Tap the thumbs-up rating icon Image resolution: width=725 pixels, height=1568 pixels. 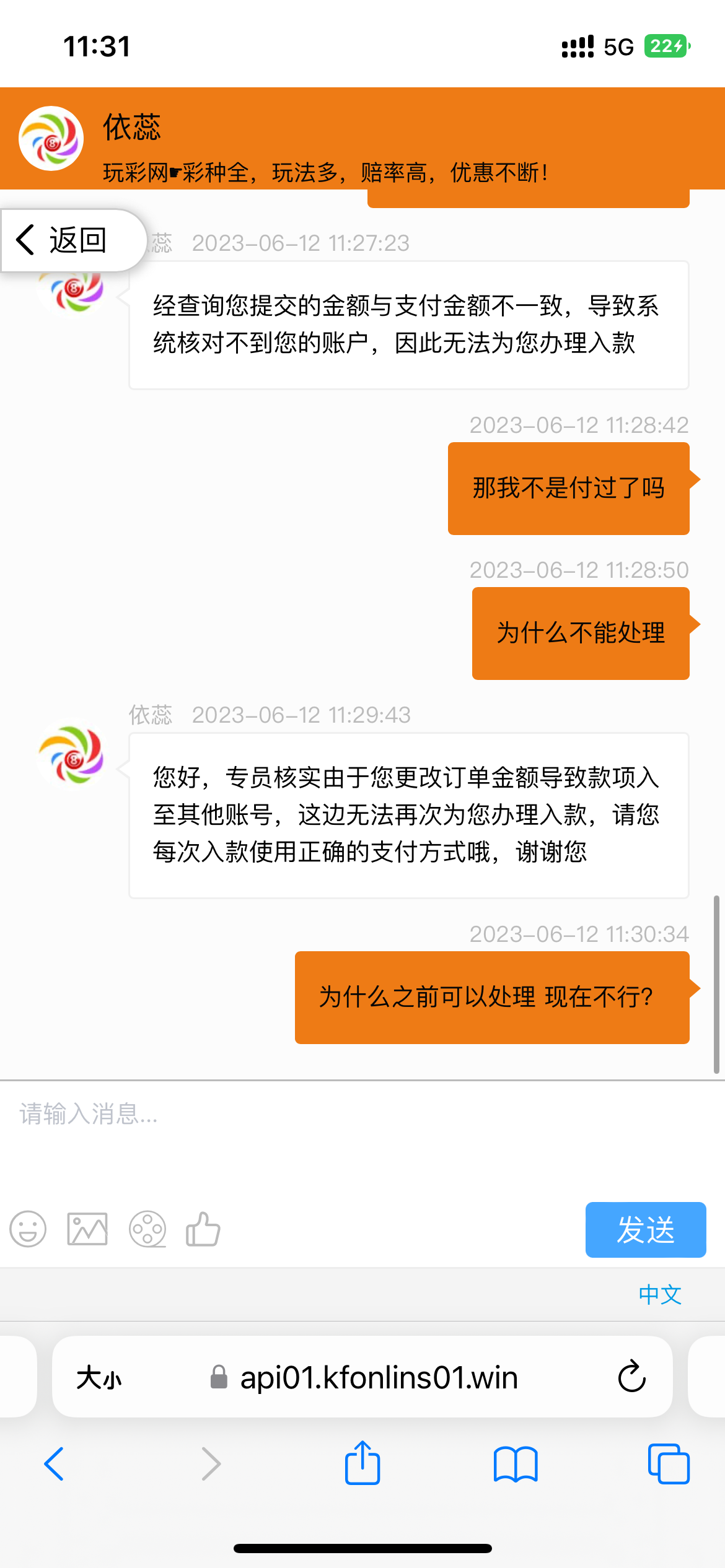[x=203, y=1229]
